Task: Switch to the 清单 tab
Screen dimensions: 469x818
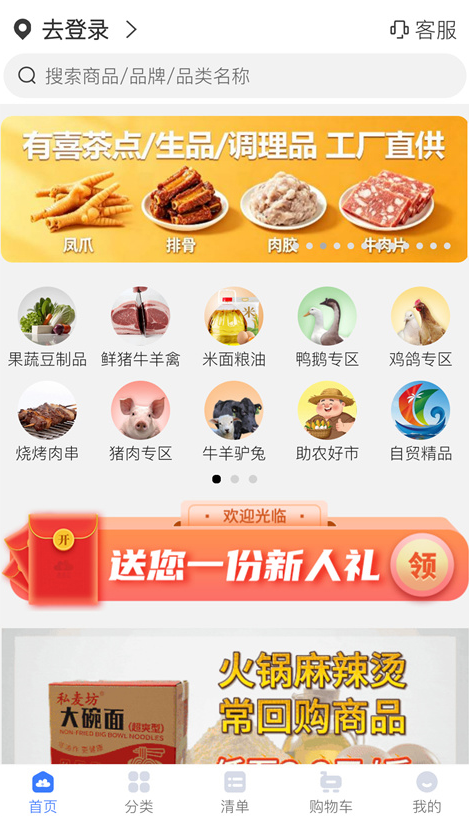Action: click(x=235, y=792)
